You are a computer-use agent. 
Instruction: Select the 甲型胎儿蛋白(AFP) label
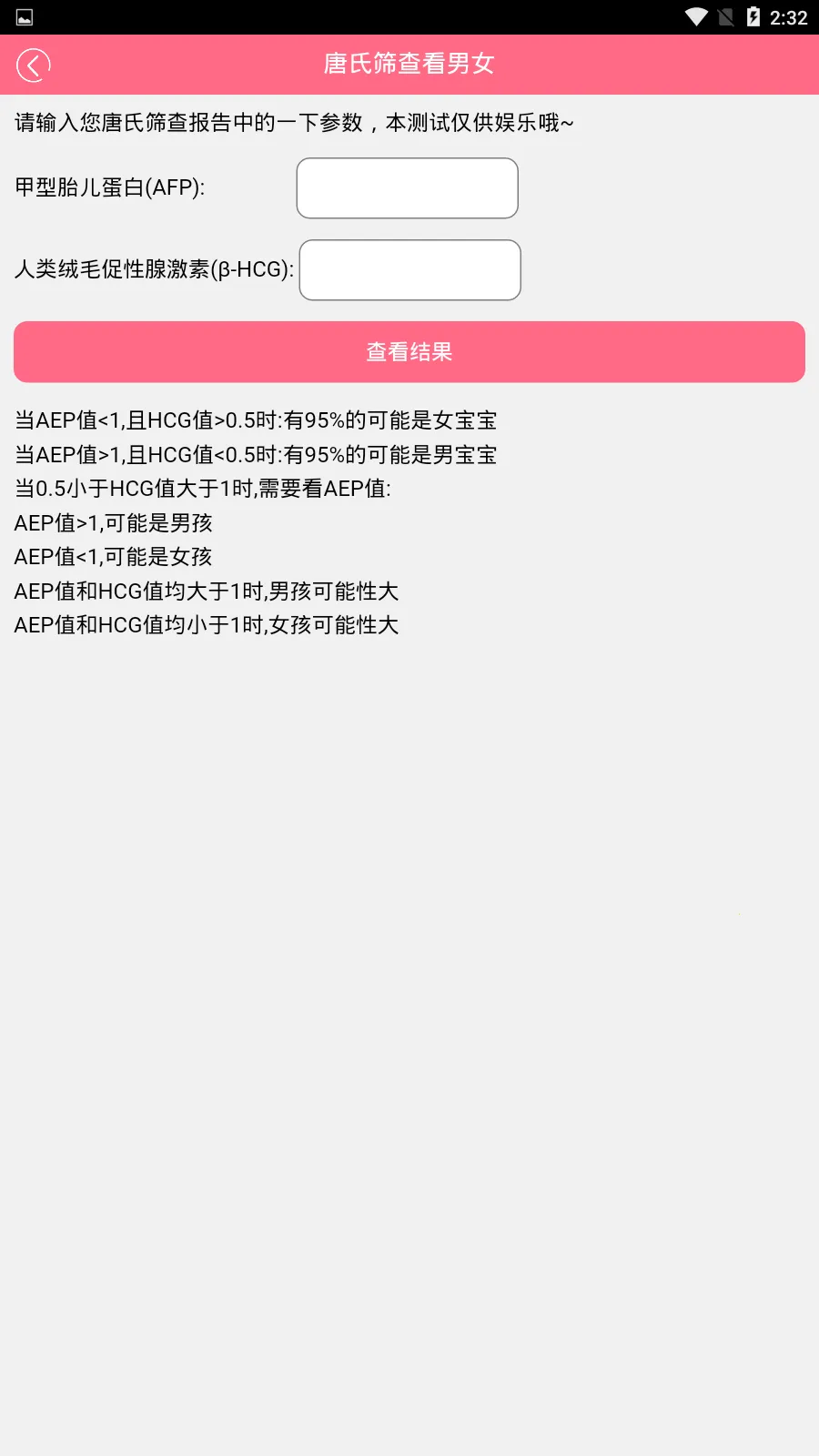tap(109, 187)
